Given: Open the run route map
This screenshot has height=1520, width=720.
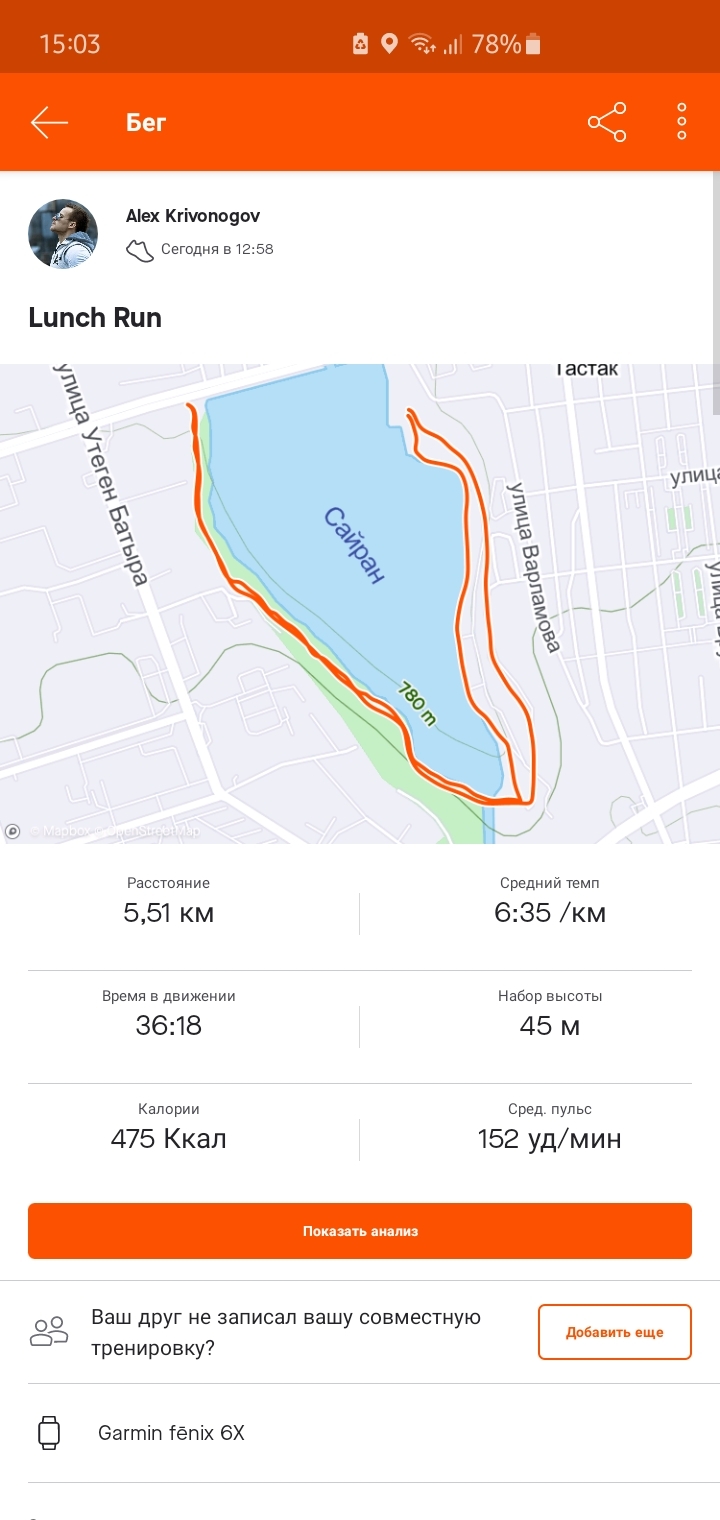Looking at the screenshot, I should [x=360, y=604].
